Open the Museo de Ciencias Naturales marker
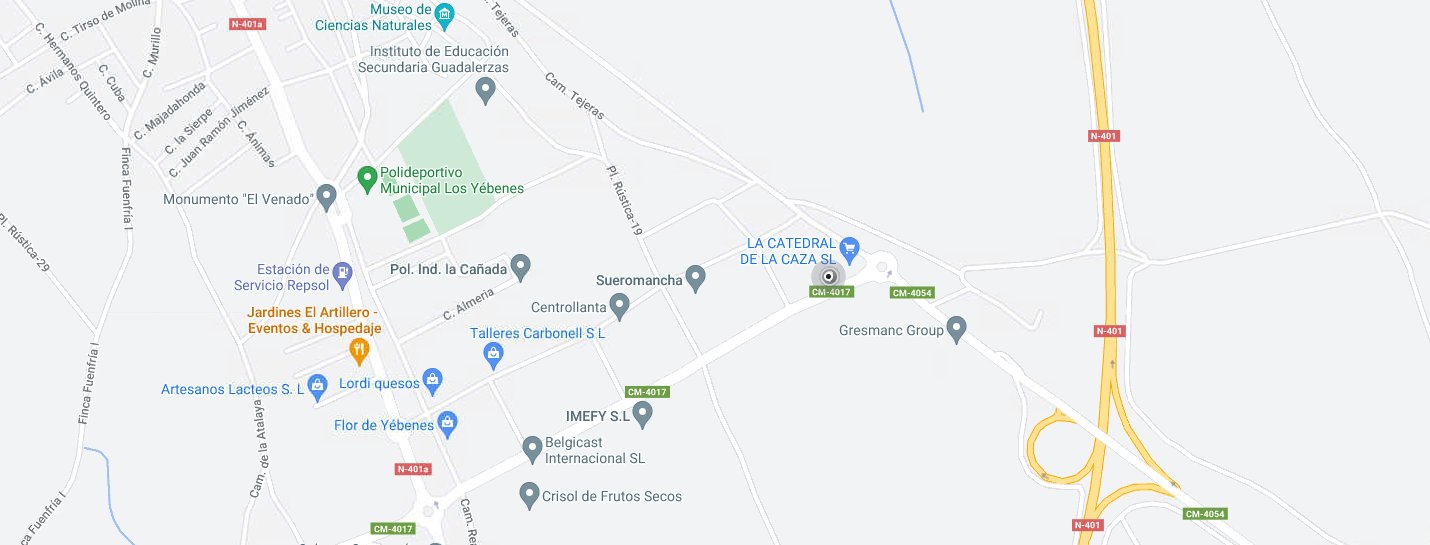The width and height of the screenshot is (1430, 545). click(x=445, y=16)
